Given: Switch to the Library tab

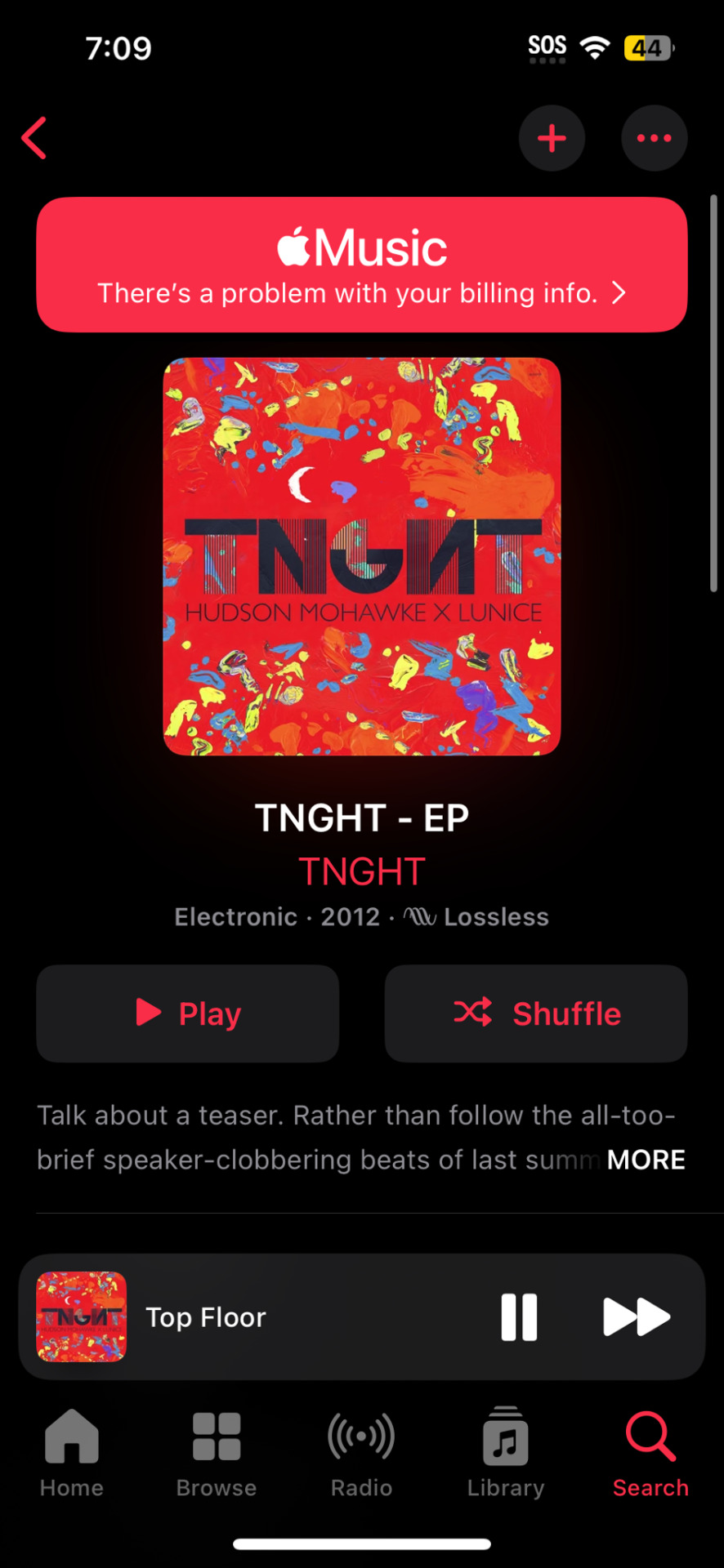Looking at the screenshot, I should coord(506,1454).
